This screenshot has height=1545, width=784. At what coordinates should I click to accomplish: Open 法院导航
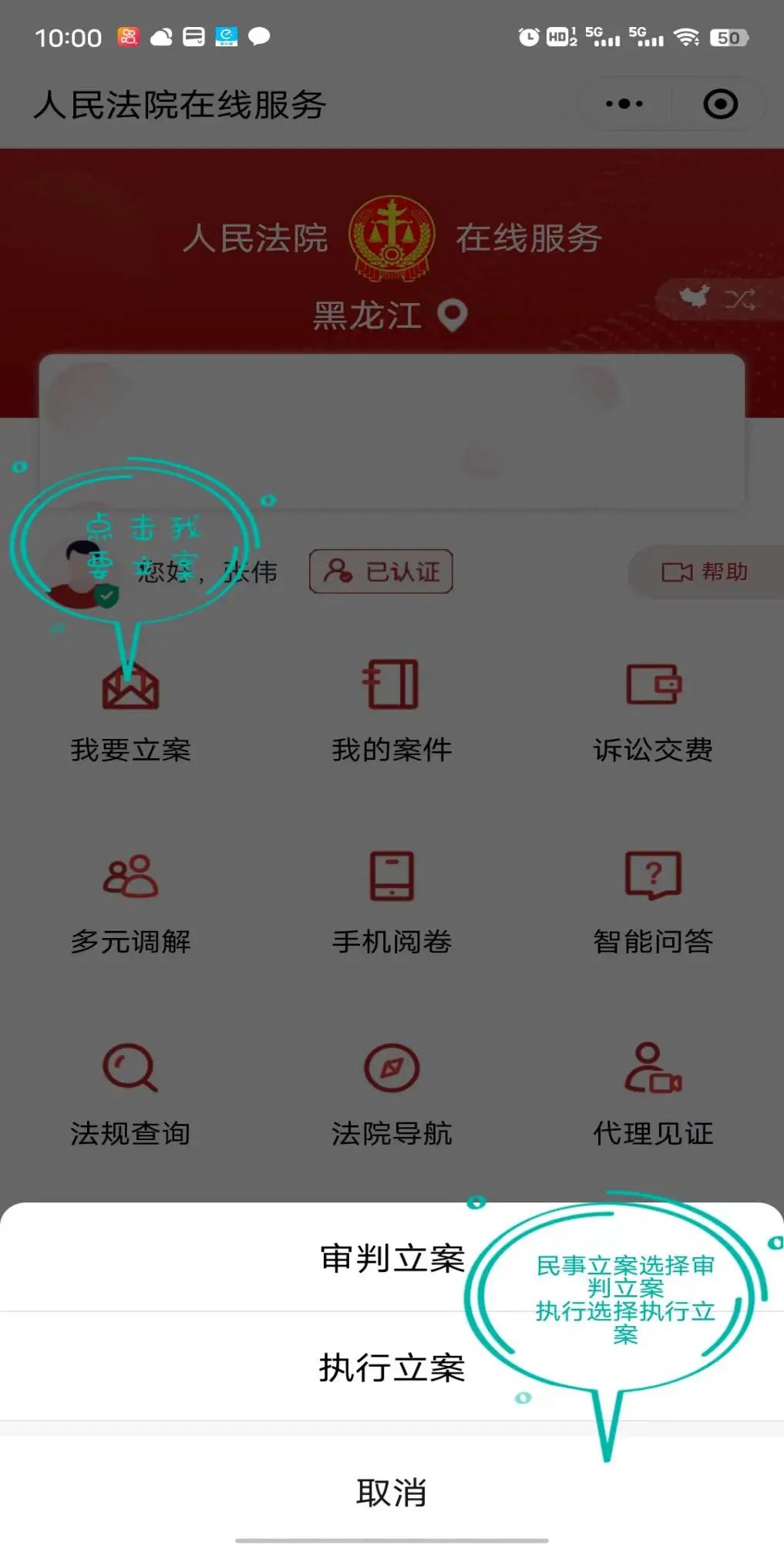(392, 1094)
